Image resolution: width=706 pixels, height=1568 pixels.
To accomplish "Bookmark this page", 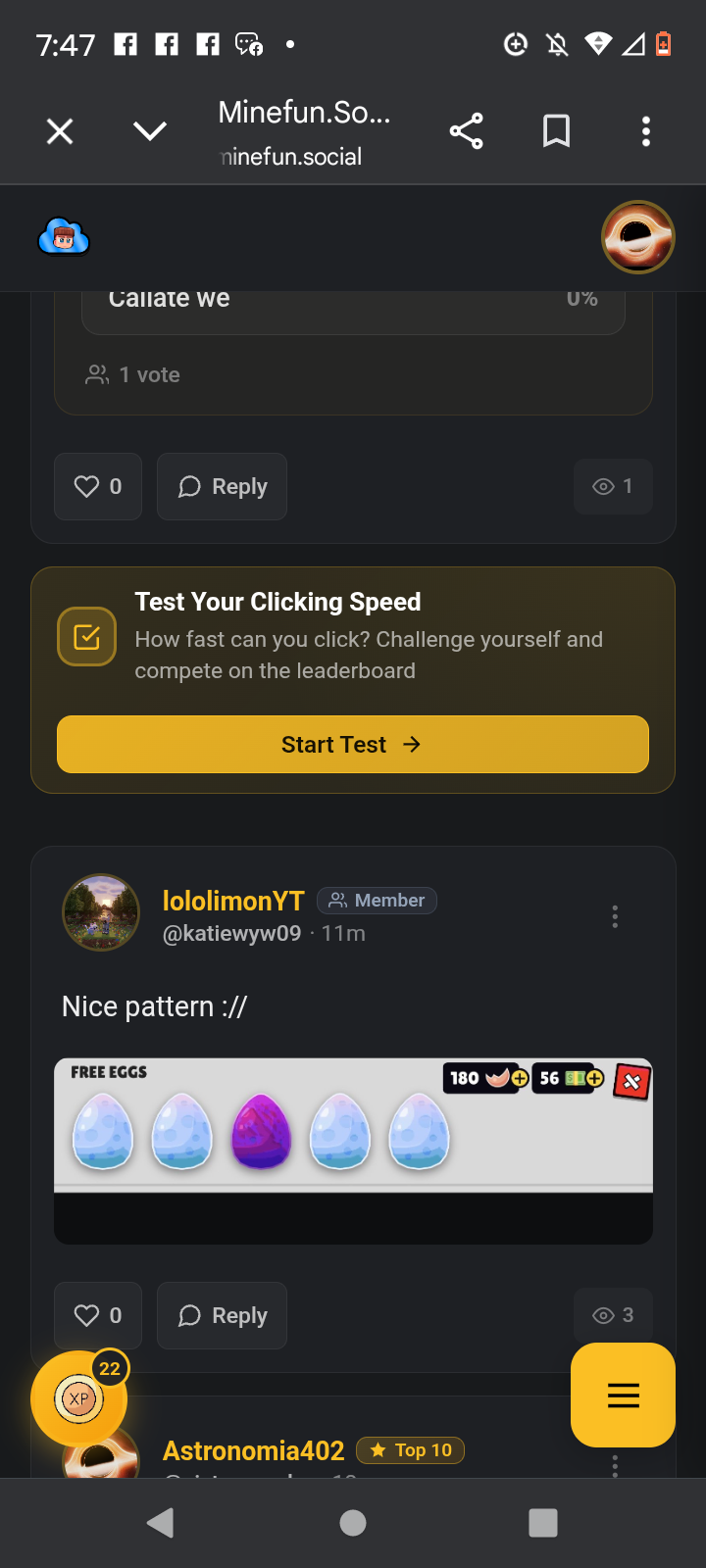I will [x=556, y=131].
